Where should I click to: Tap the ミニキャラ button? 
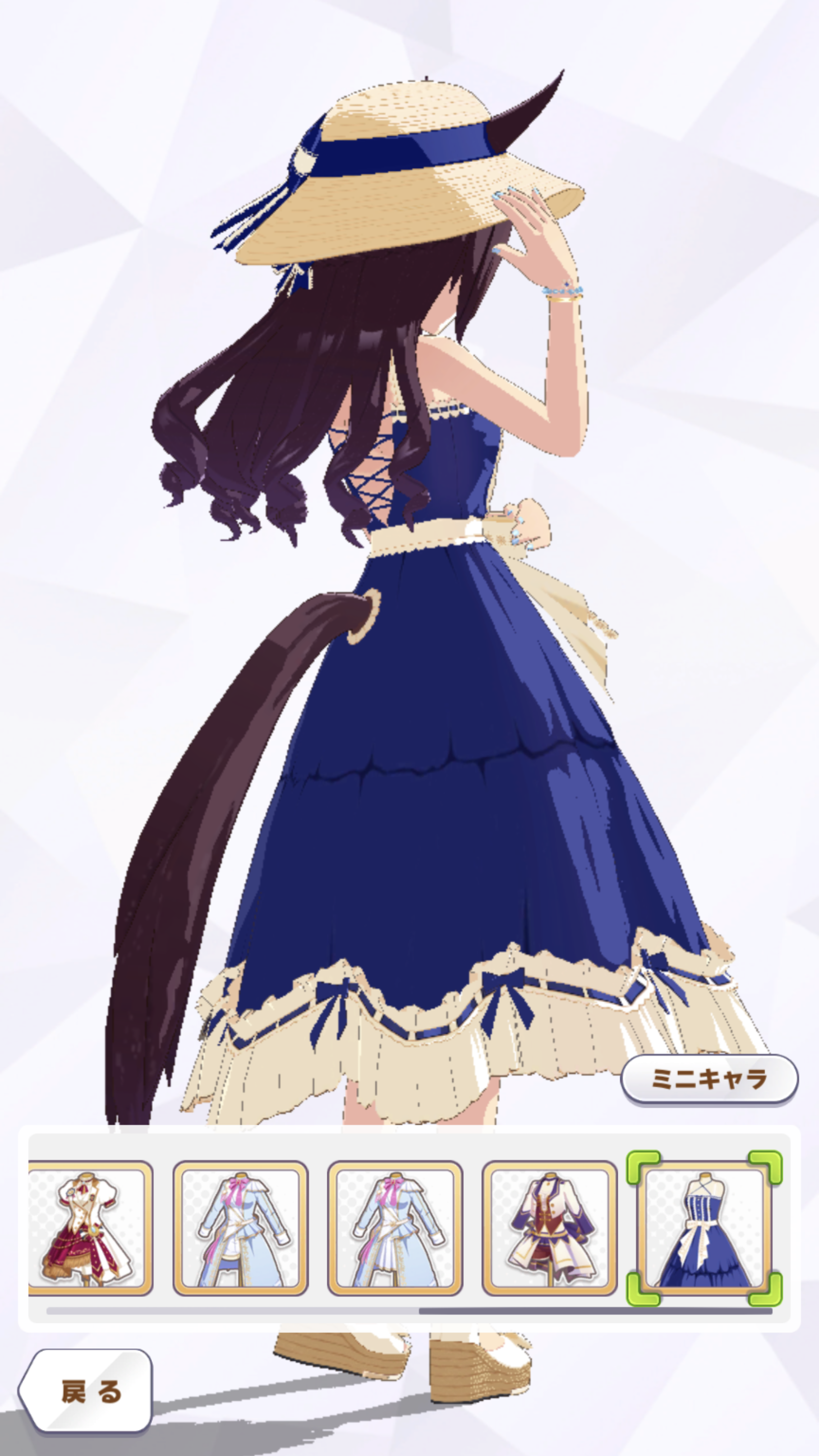709,1078
